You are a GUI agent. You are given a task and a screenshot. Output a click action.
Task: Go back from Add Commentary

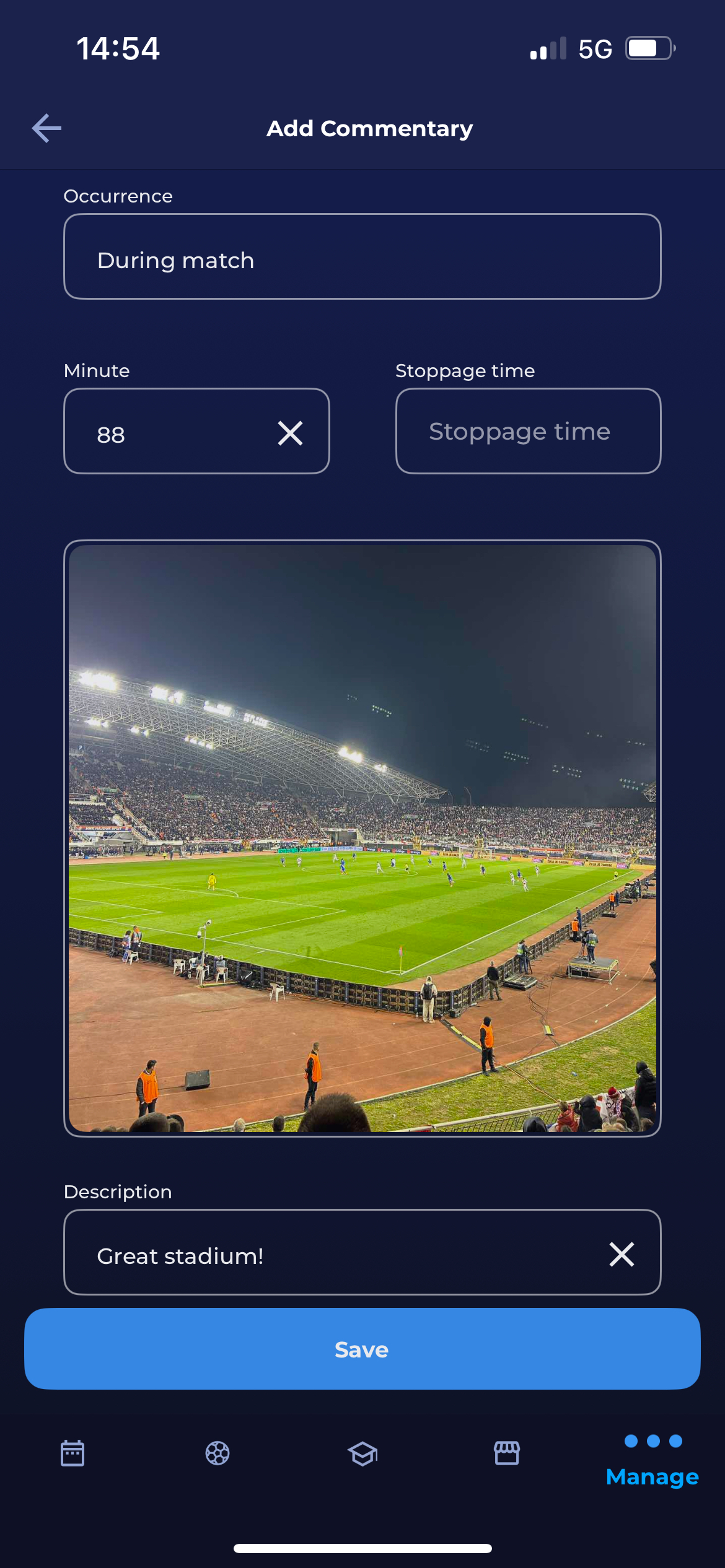tap(47, 128)
